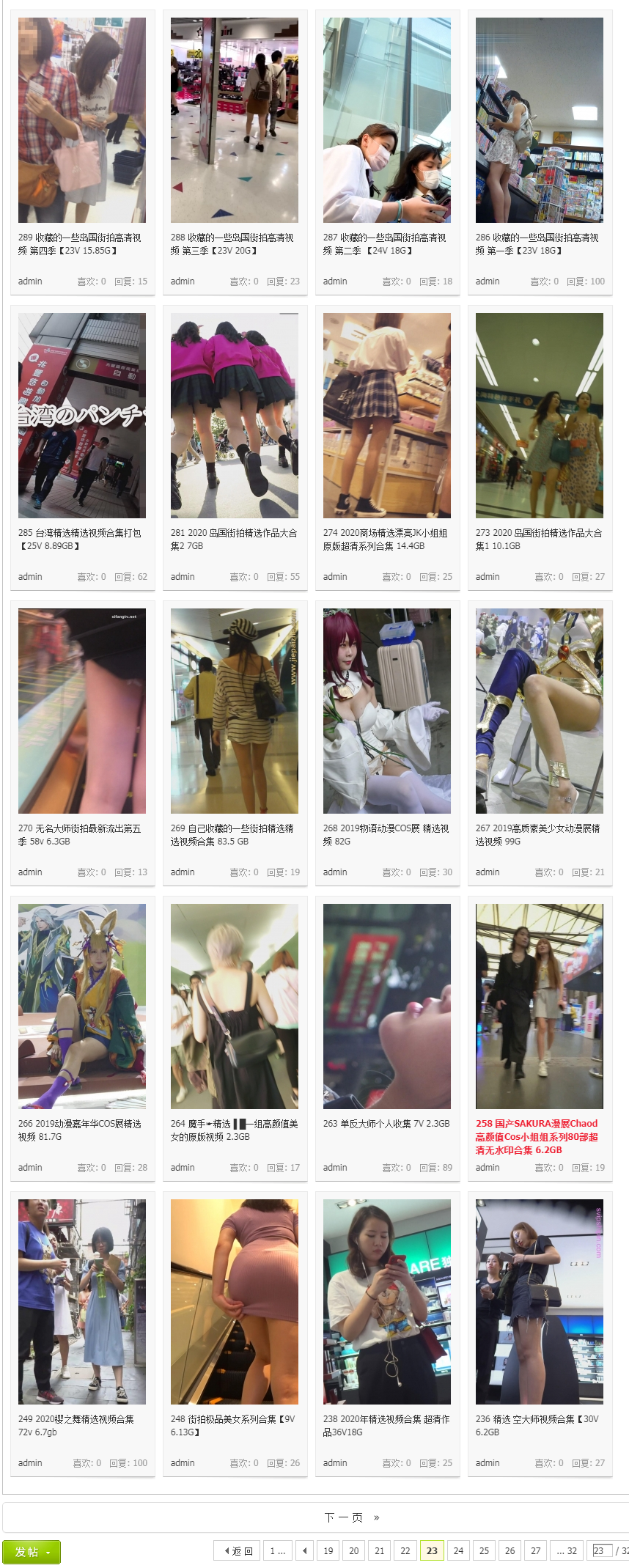Select page 21 in pagination
This screenshot has height=1568, width=629.
(380, 1550)
